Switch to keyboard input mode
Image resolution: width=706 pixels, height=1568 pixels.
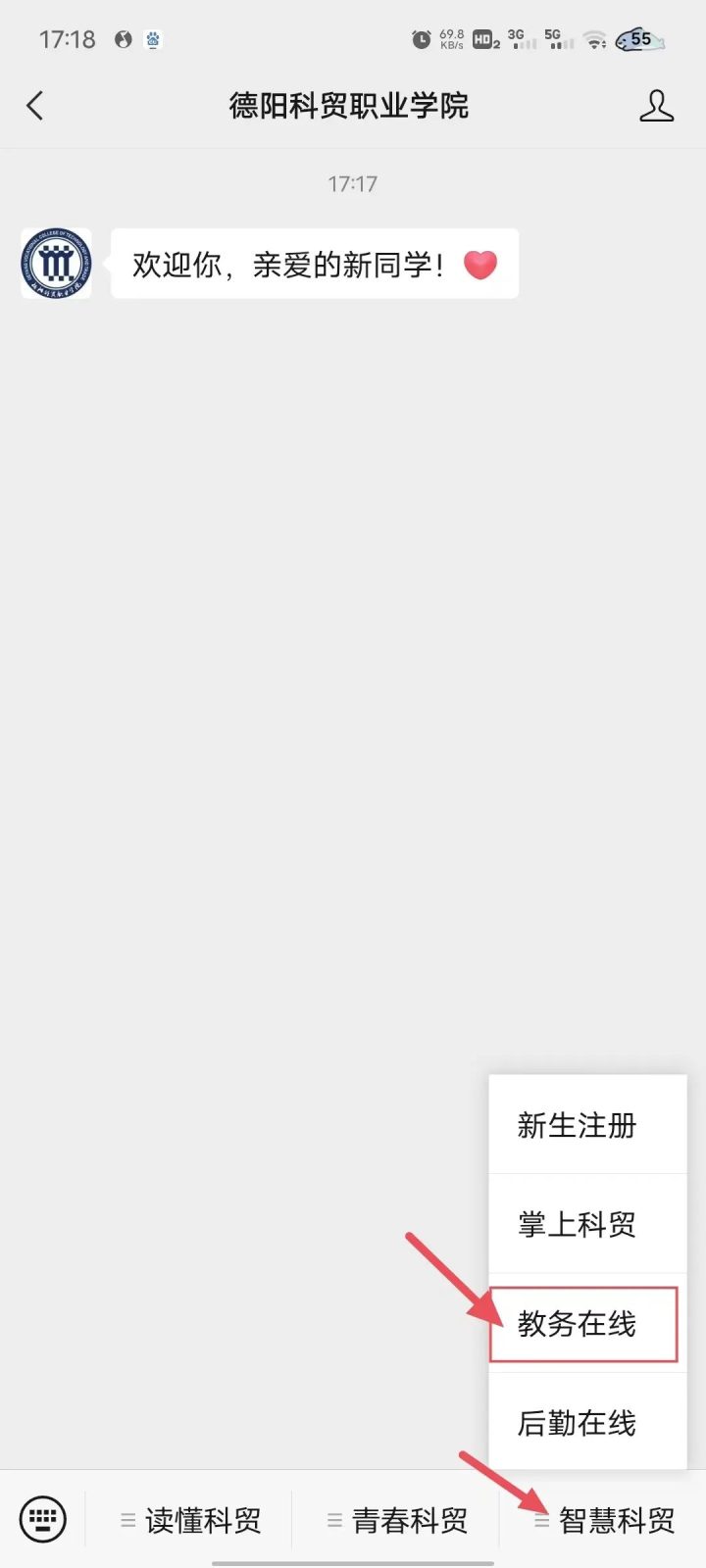coord(43,1520)
